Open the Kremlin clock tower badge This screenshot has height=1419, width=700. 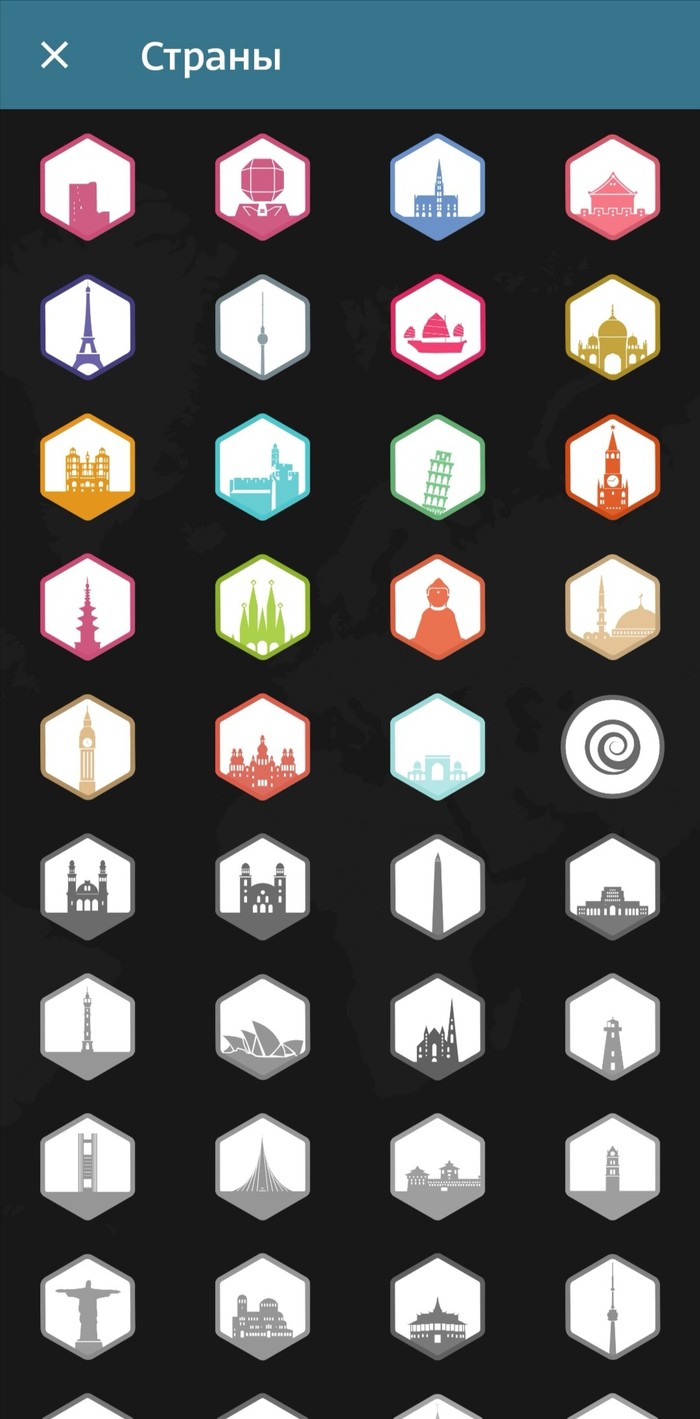point(612,467)
